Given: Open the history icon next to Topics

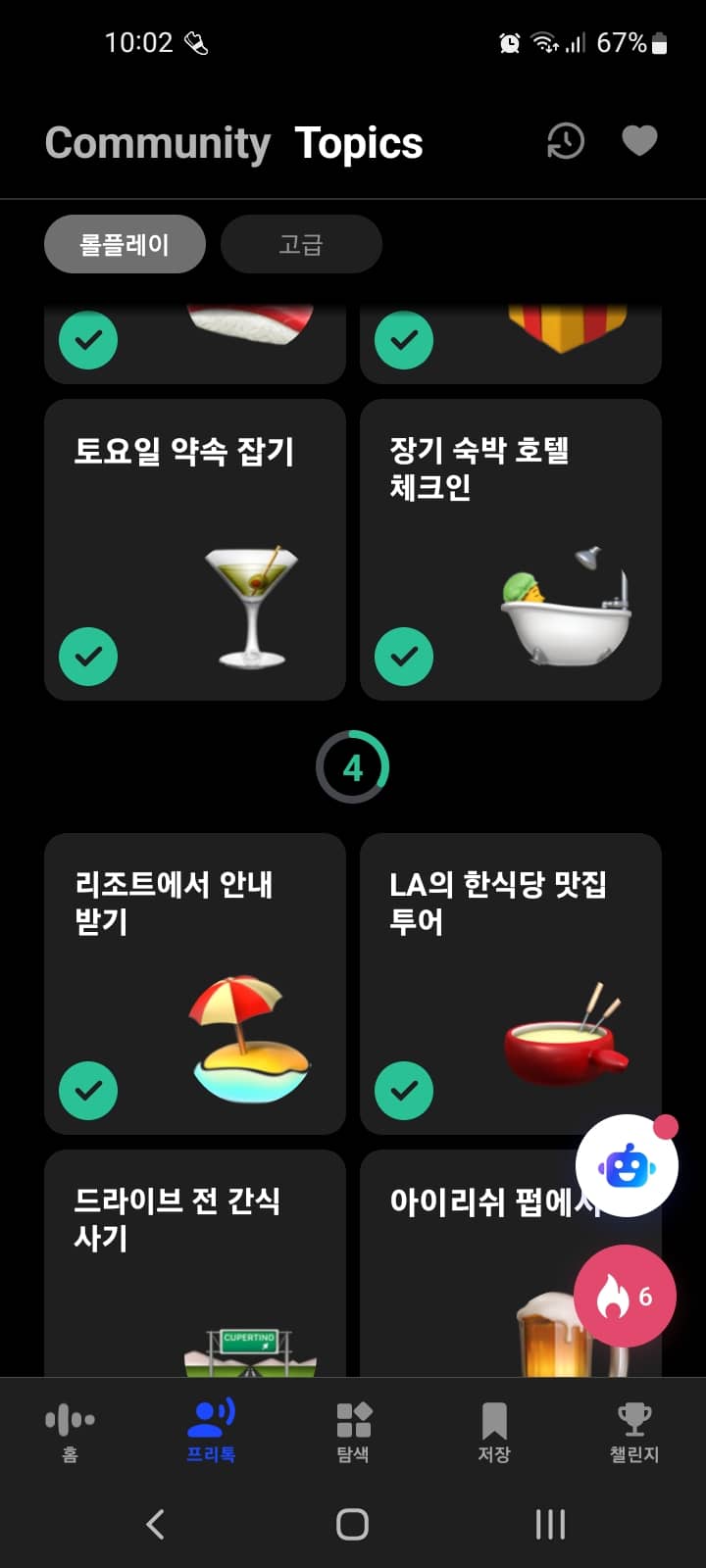Looking at the screenshot, I should tap(567, 140).
